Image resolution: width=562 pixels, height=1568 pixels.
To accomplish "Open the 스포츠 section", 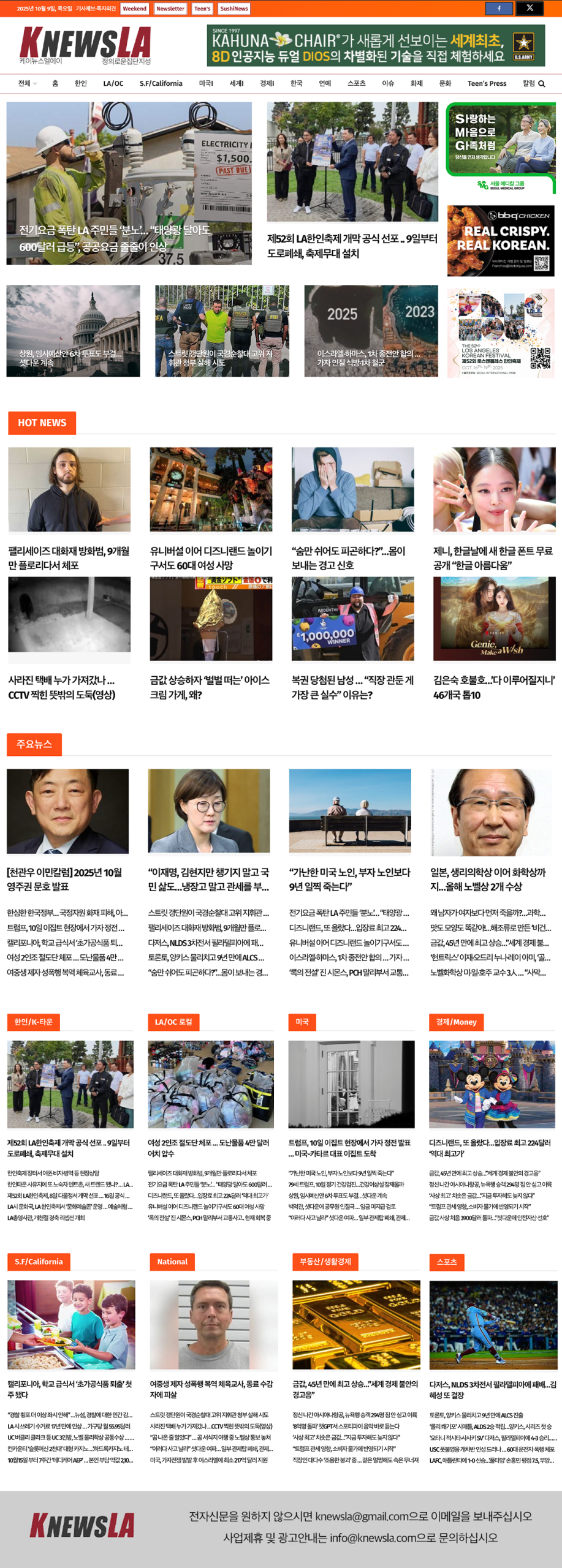I will 356,83.
